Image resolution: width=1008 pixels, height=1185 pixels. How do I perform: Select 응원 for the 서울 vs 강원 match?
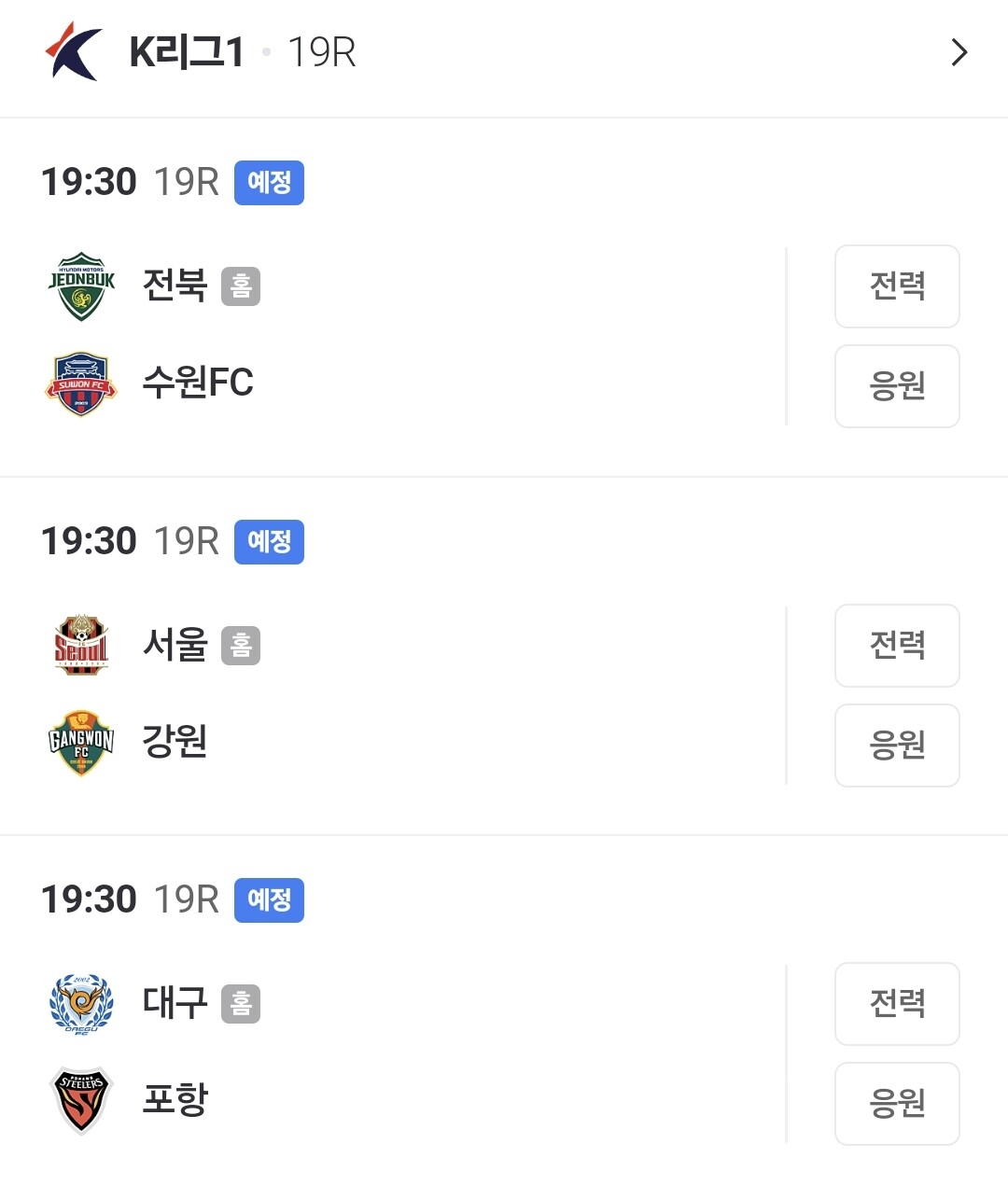pyautogui.click(x=896, y=746)
